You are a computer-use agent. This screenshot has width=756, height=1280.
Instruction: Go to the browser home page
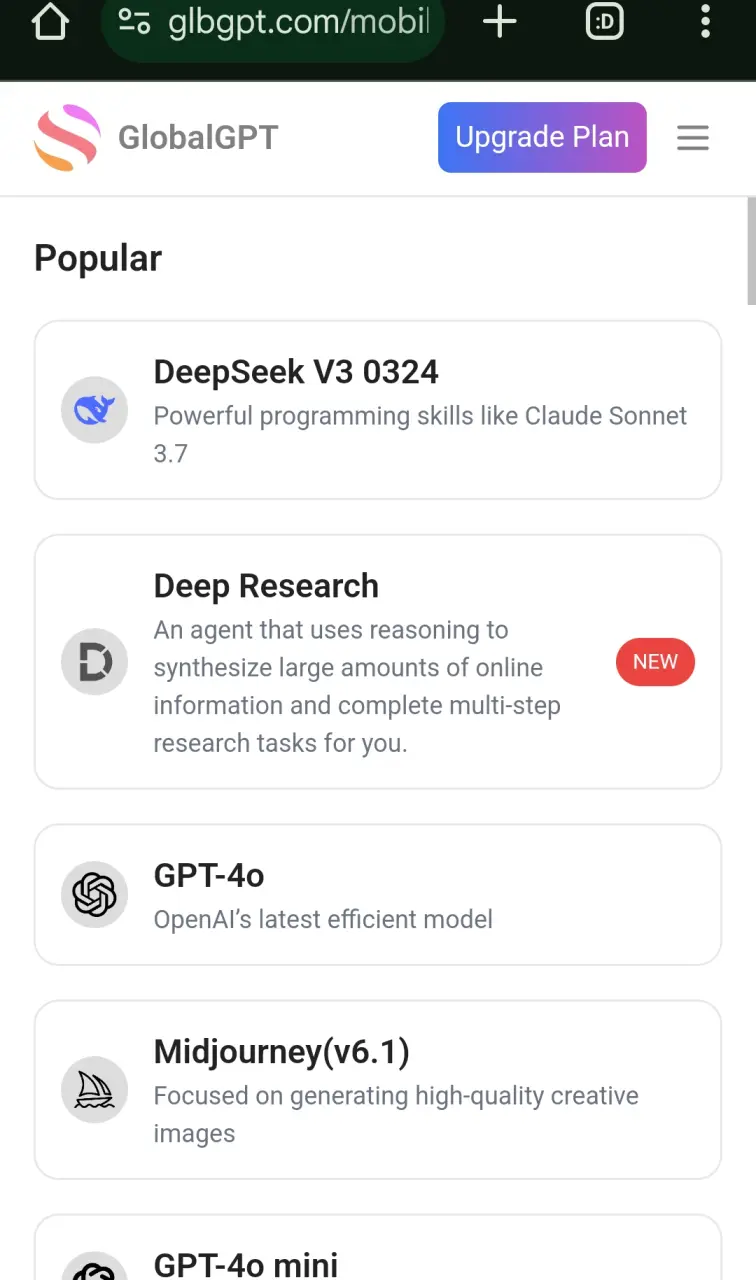tap(49, 22)
